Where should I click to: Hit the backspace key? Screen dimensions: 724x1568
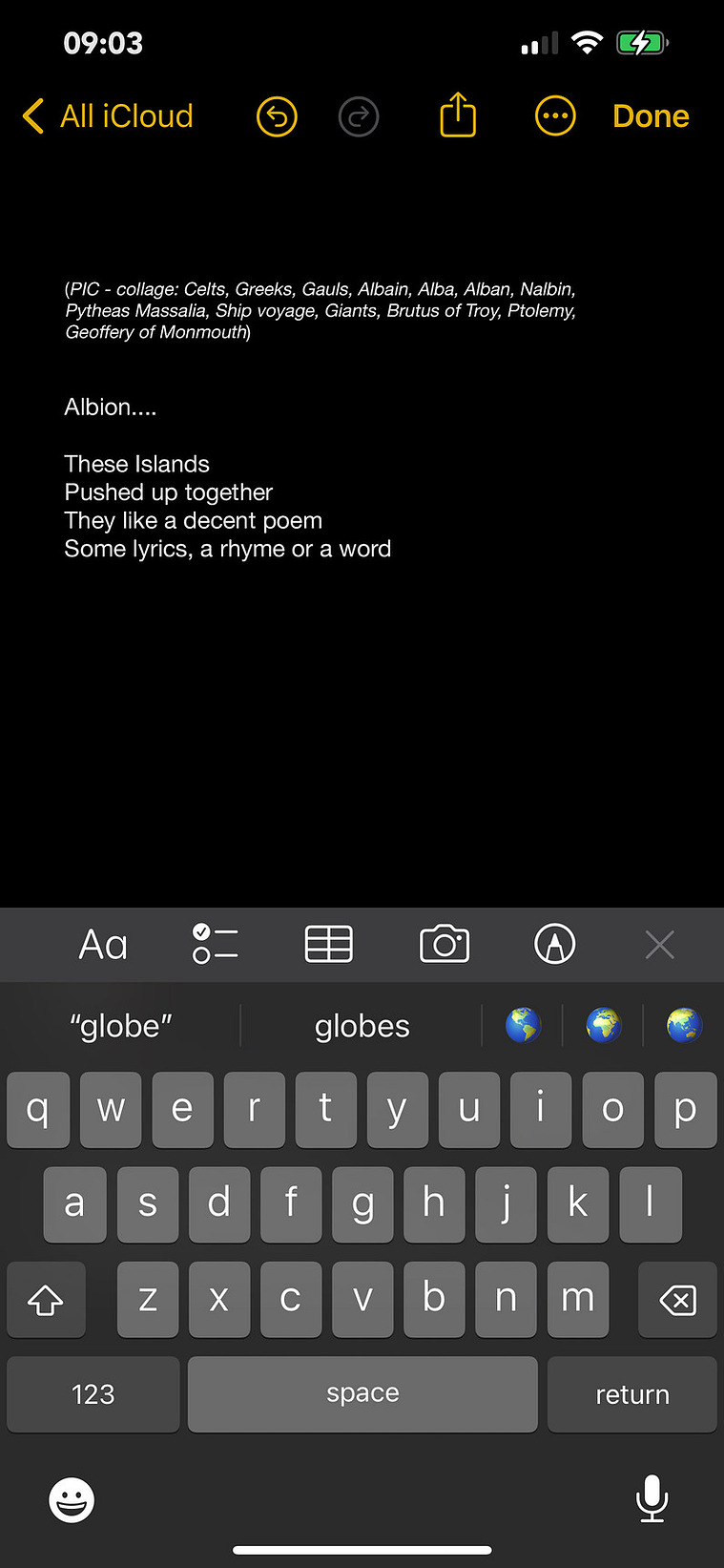pos(677,1299)
